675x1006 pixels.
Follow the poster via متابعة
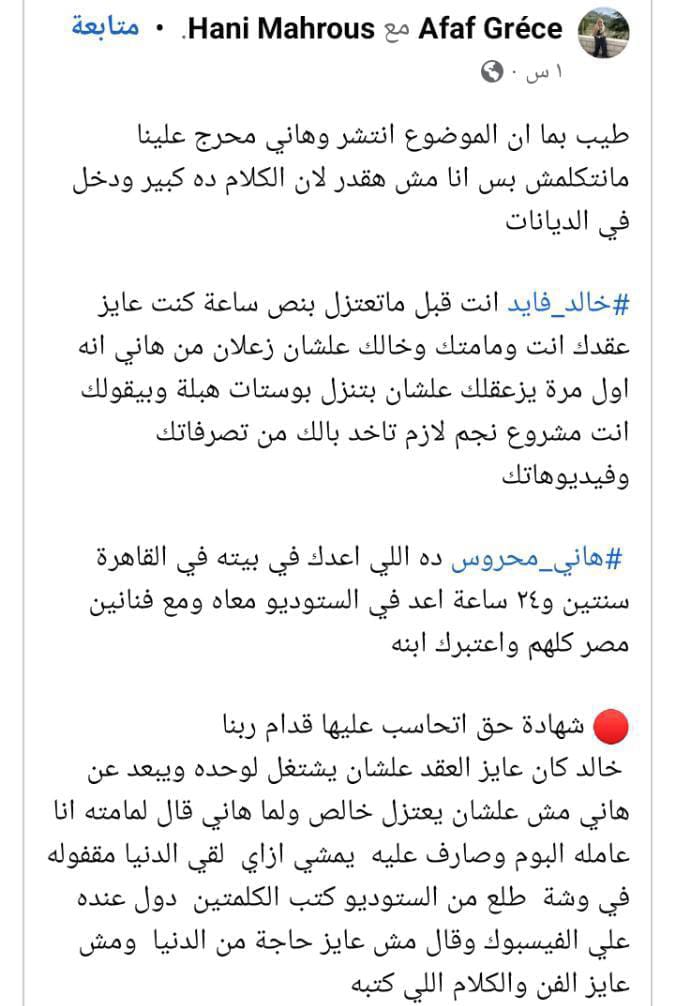105,27
